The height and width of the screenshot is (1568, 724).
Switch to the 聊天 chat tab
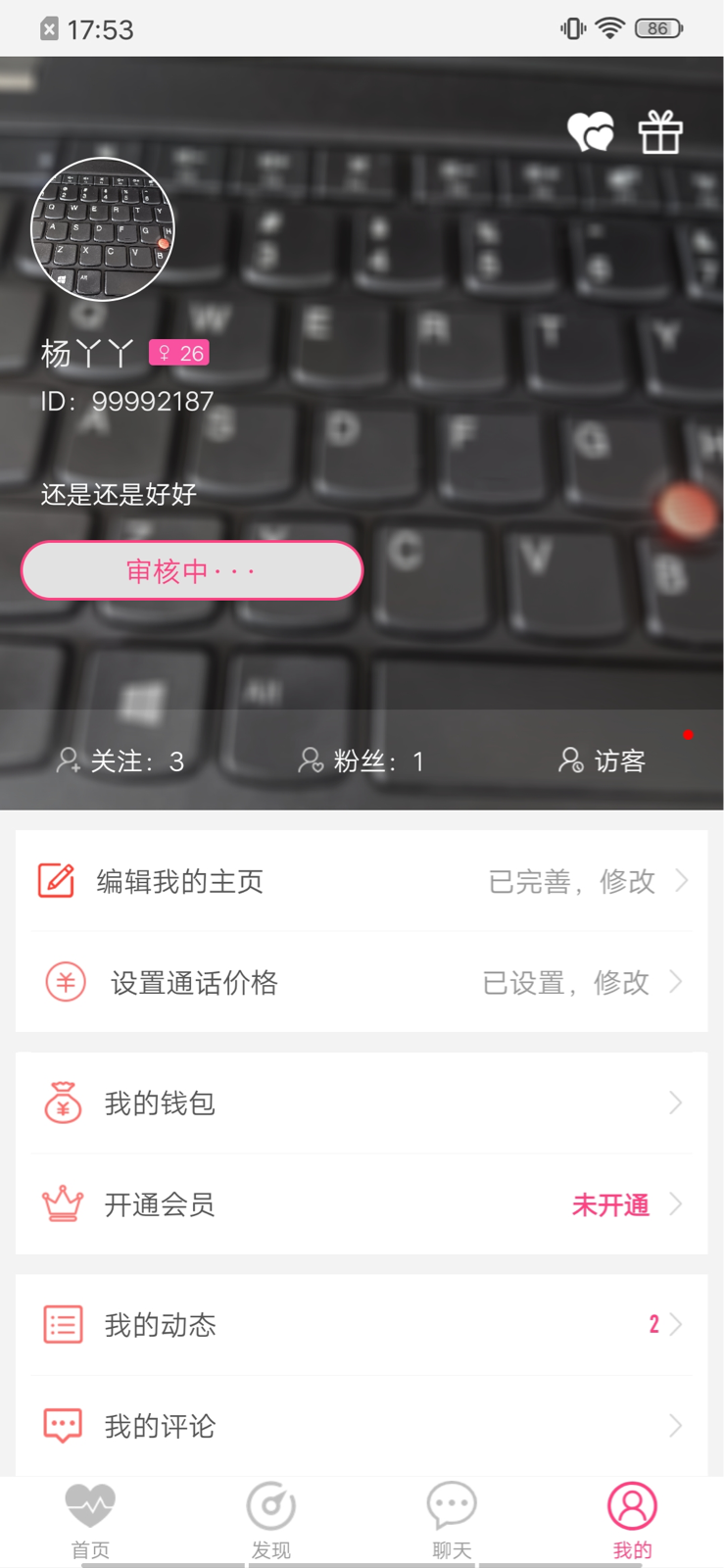(452, 1521)
